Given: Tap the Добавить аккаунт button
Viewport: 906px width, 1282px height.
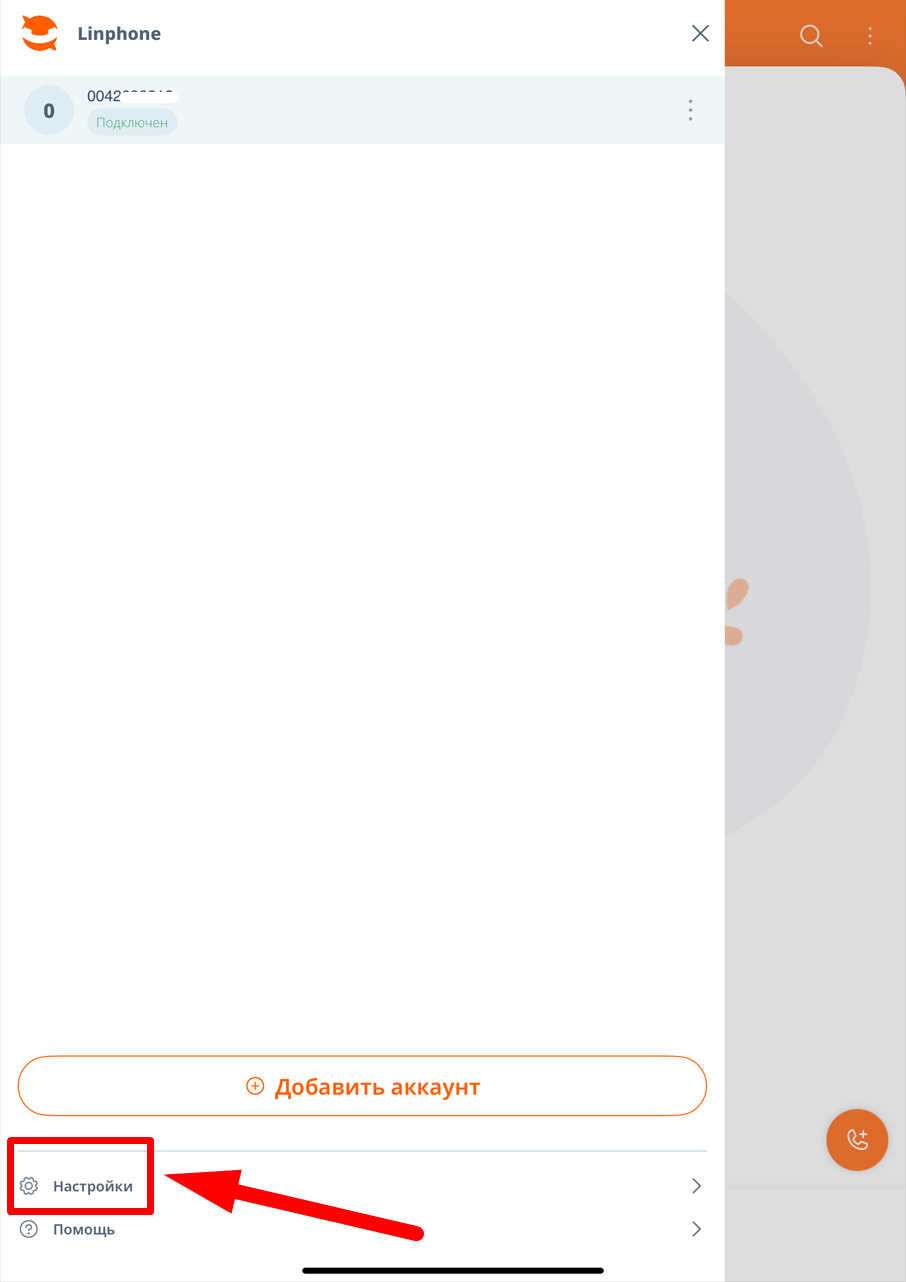Looking at the screenshot, I should 362,1086.
